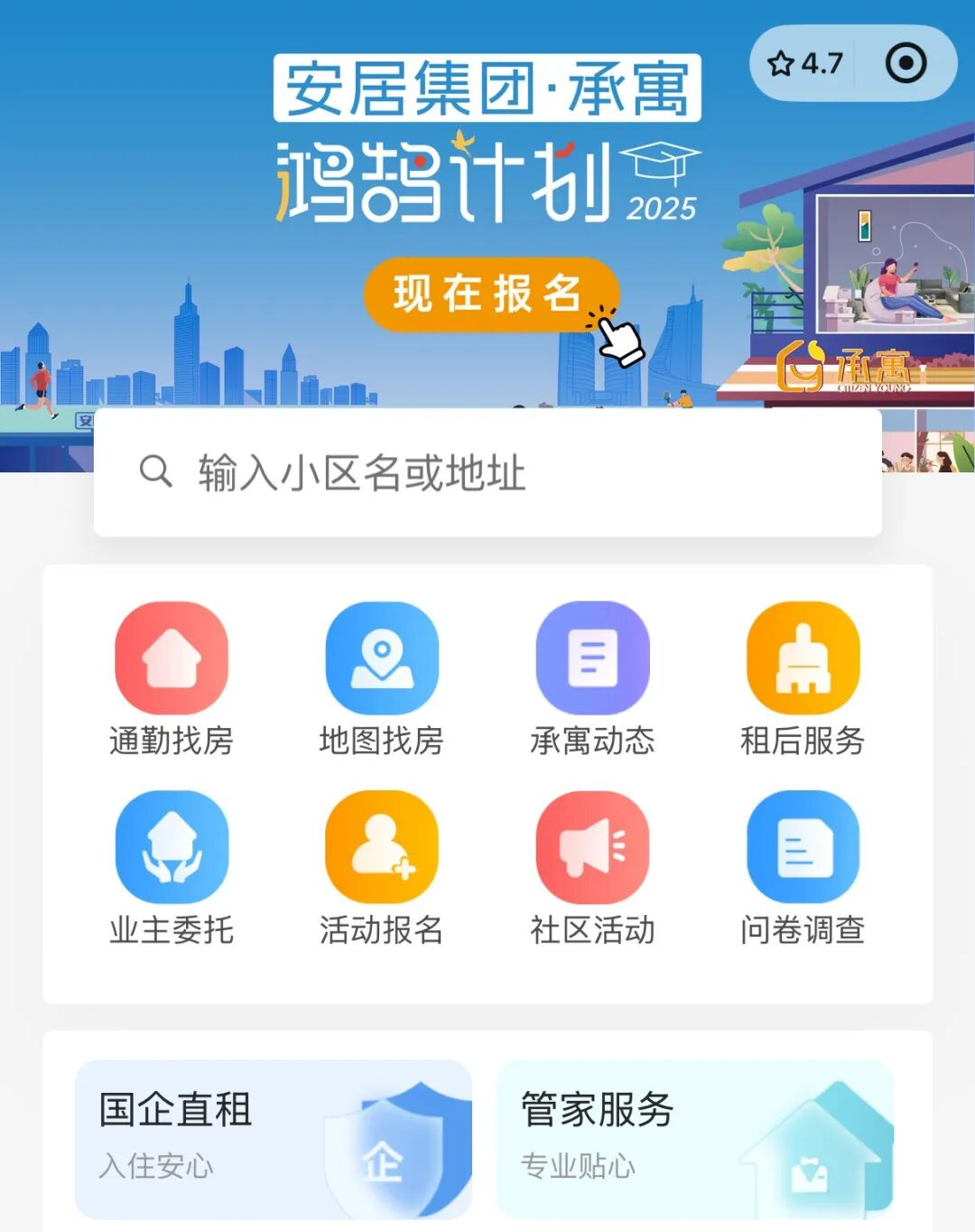Close the mini program via the circle icon
This screenshot has height=1232, width=975.
tap(905, 63)
